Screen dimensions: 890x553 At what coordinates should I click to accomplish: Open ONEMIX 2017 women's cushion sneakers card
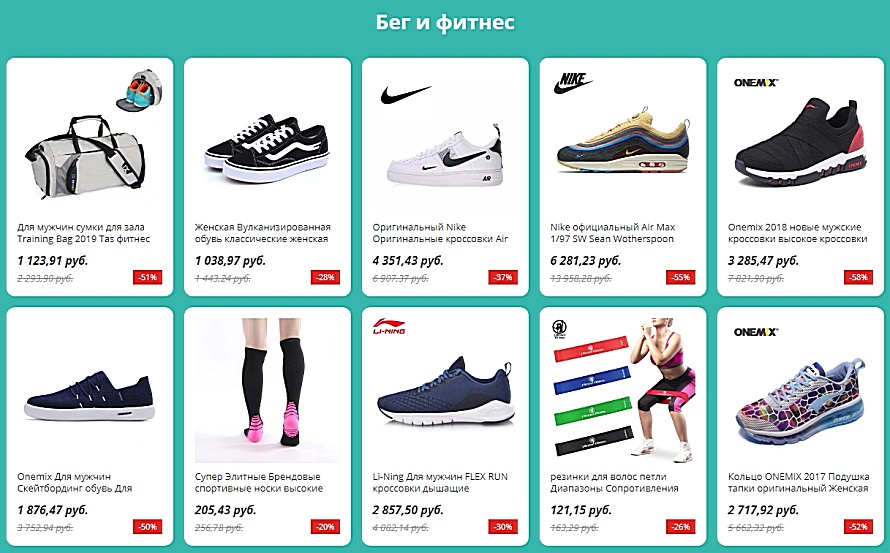[x=801, y=425]
